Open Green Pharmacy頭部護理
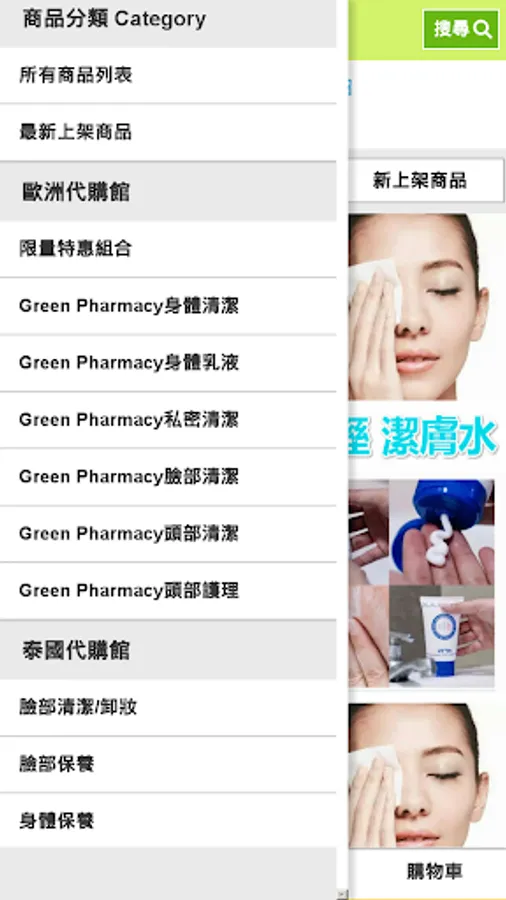This screenshot has width=506, height=900. [168, 591]
